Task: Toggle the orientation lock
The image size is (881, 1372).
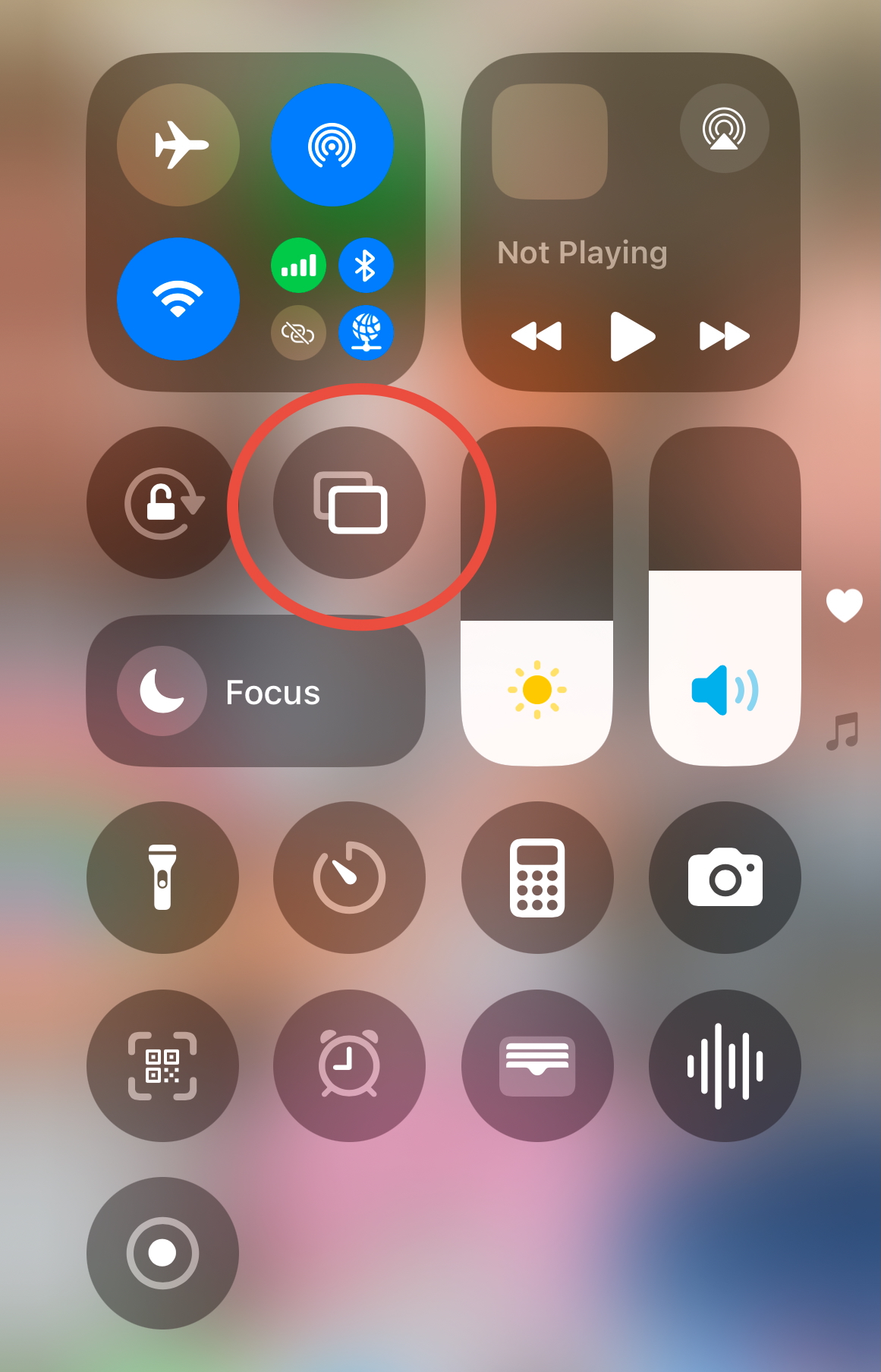Action: coord(162,502)
